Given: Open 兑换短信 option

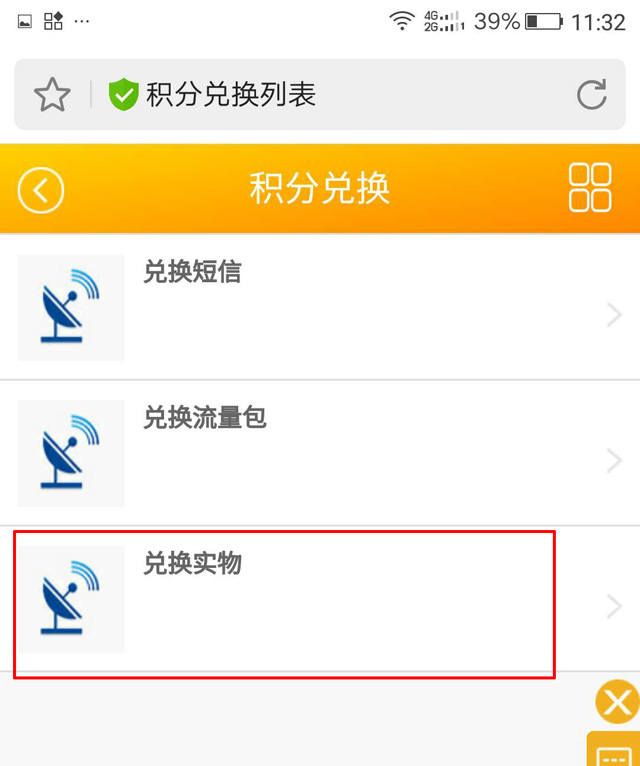Looking at the screenshot, I should (x=320, y=308).
